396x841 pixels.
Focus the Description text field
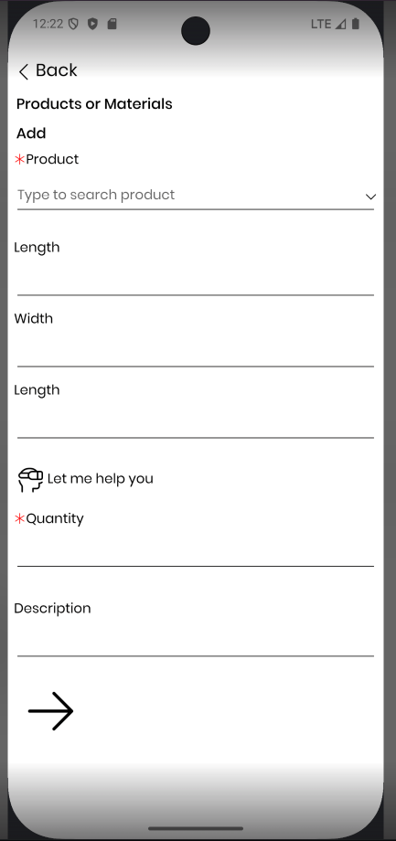195,640
